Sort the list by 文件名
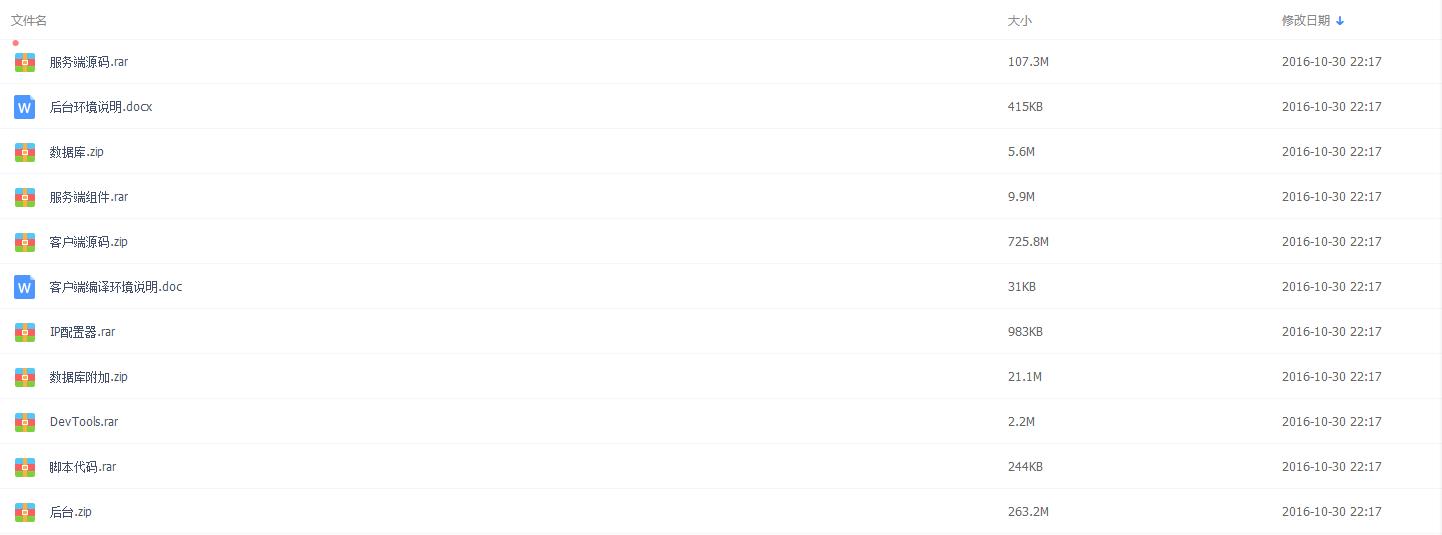 pos(29,20)
